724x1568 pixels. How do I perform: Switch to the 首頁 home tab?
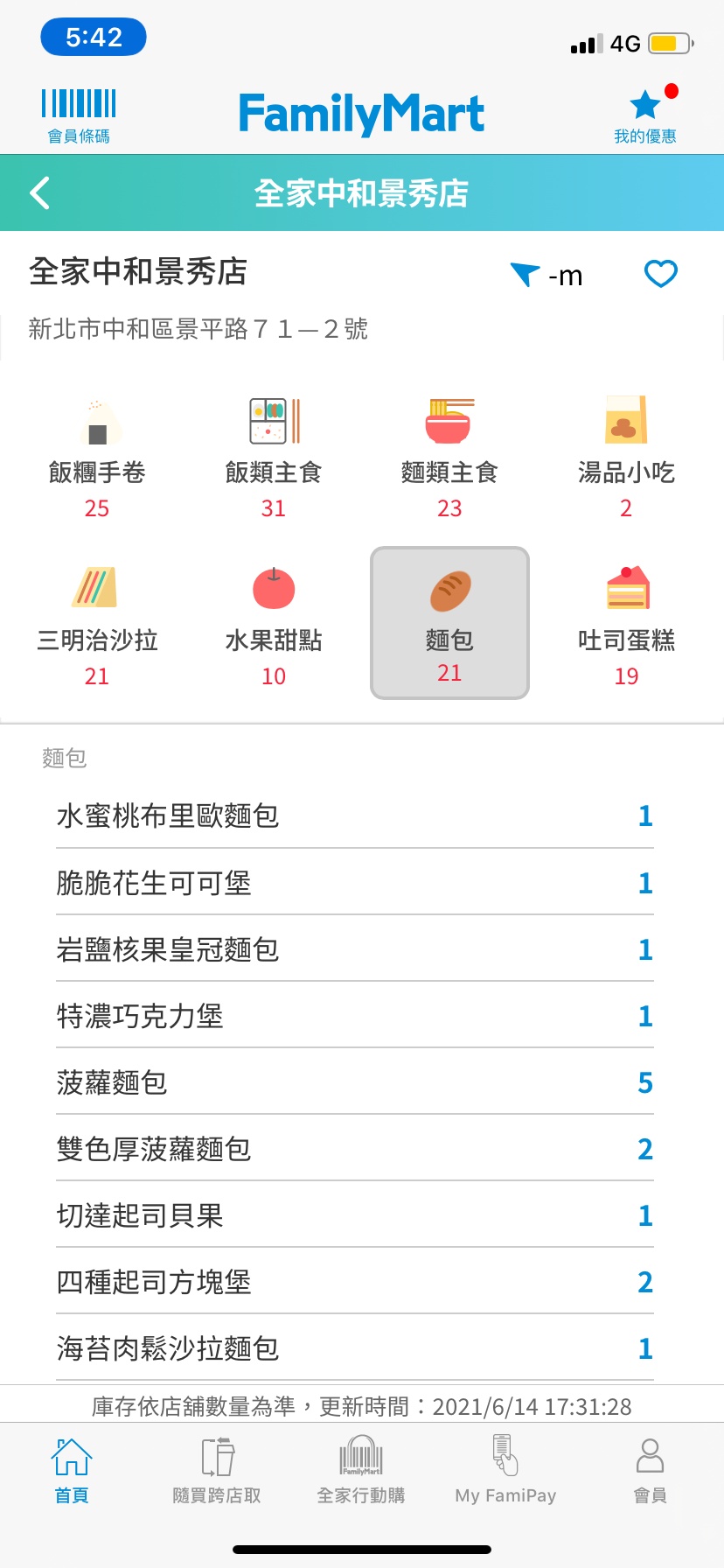72,1470
